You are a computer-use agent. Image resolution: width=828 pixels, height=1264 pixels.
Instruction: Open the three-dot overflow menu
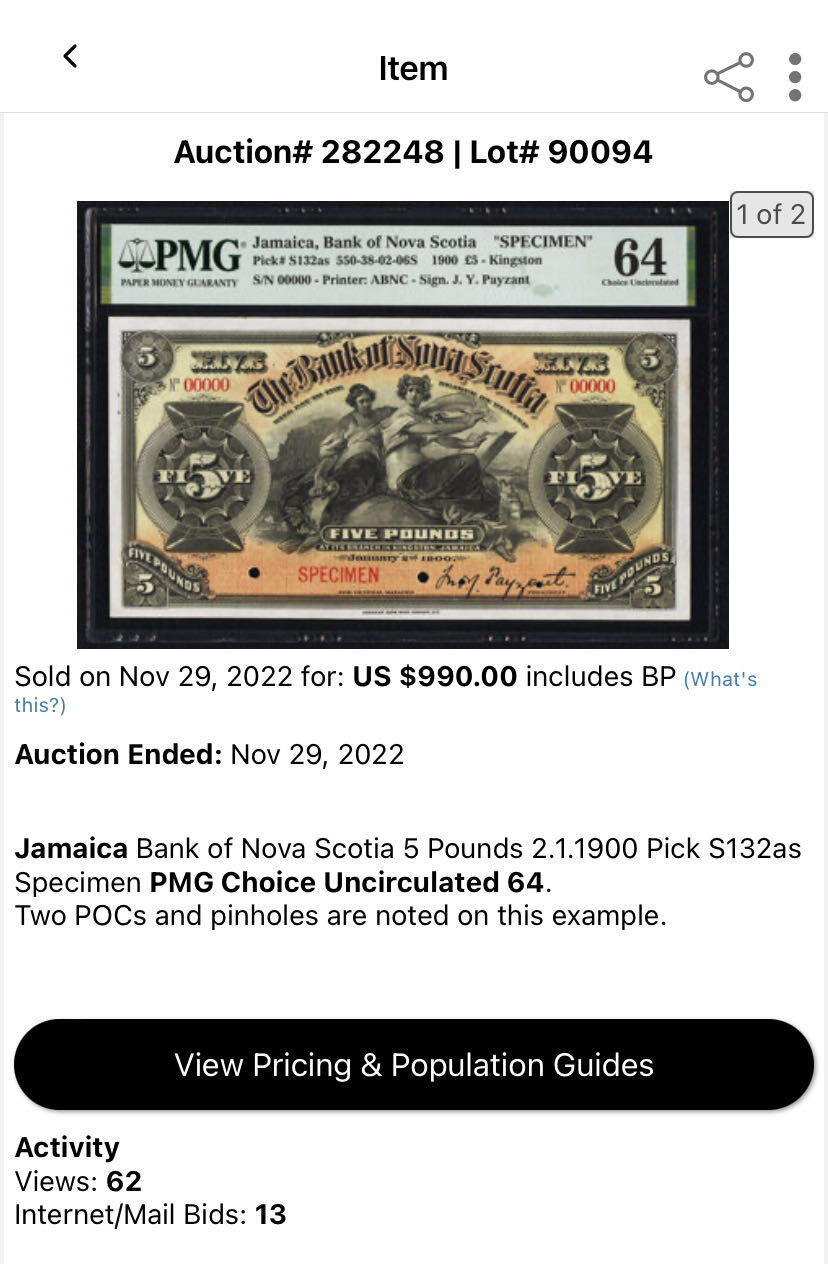pos(795,77)
